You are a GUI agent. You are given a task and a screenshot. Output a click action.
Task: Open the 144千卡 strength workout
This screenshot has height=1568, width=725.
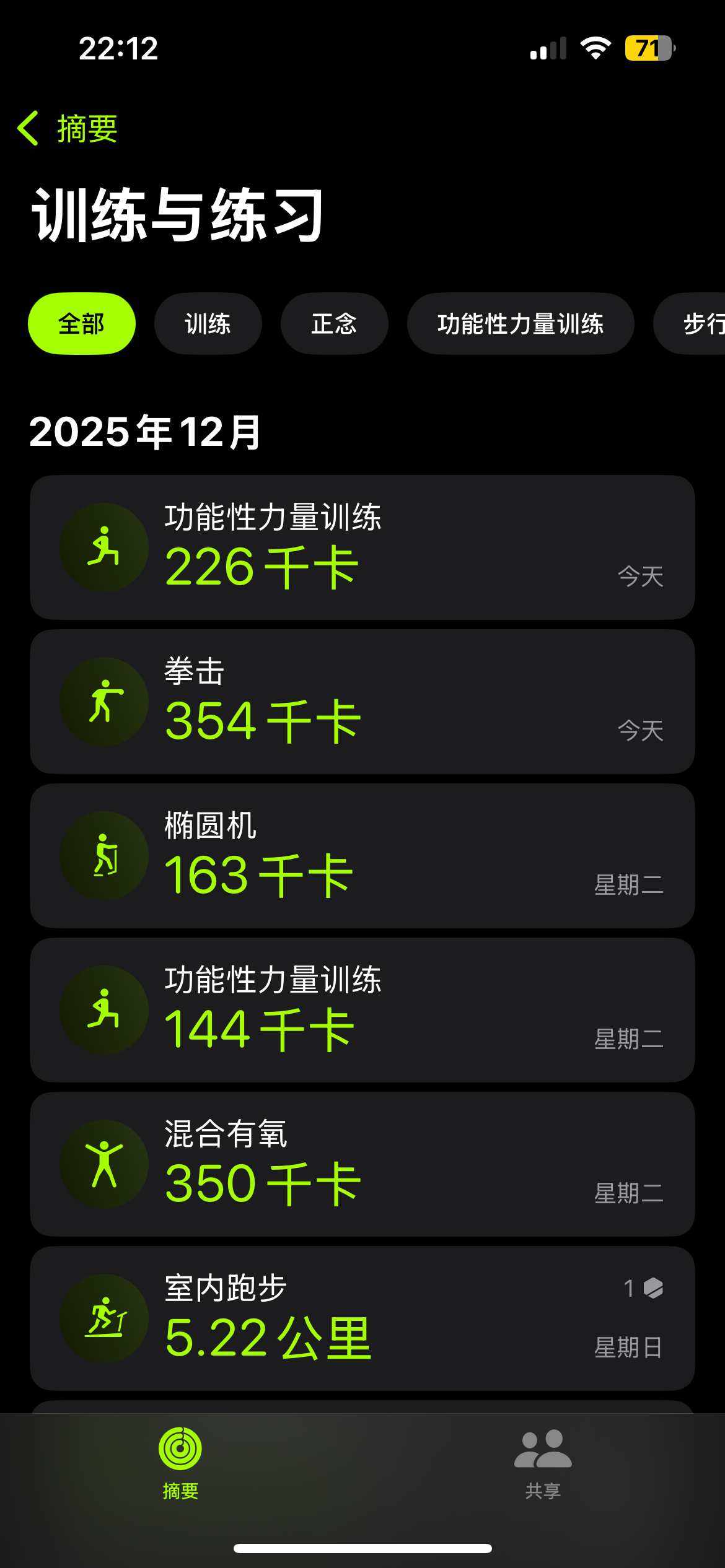click(x=362, y=1010)
